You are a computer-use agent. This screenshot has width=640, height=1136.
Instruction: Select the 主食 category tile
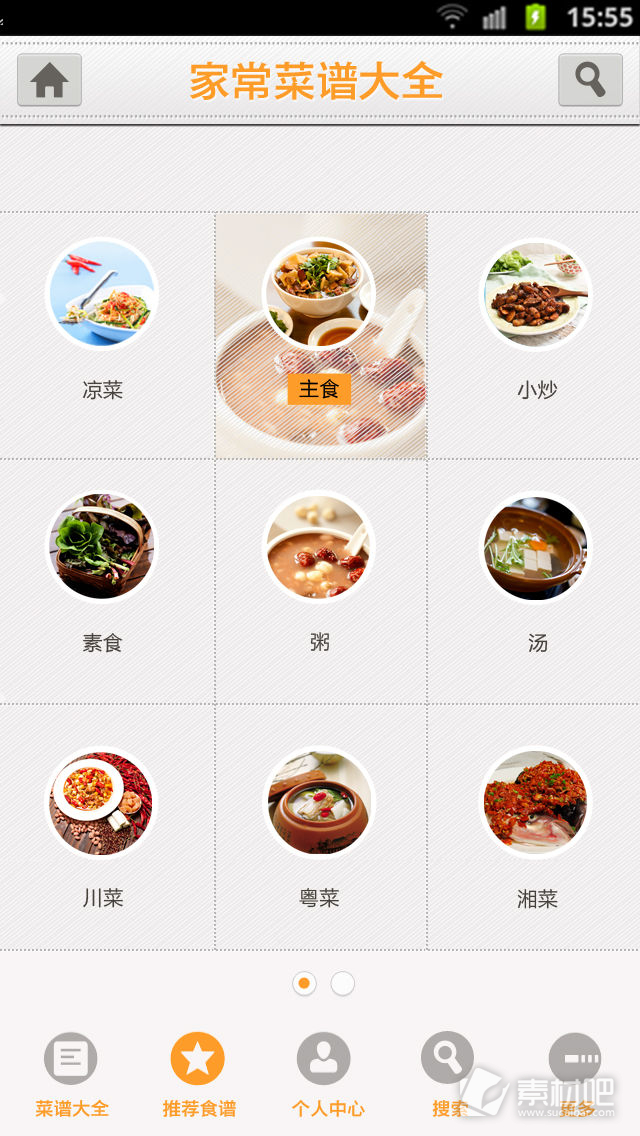(x=320, y=335)
